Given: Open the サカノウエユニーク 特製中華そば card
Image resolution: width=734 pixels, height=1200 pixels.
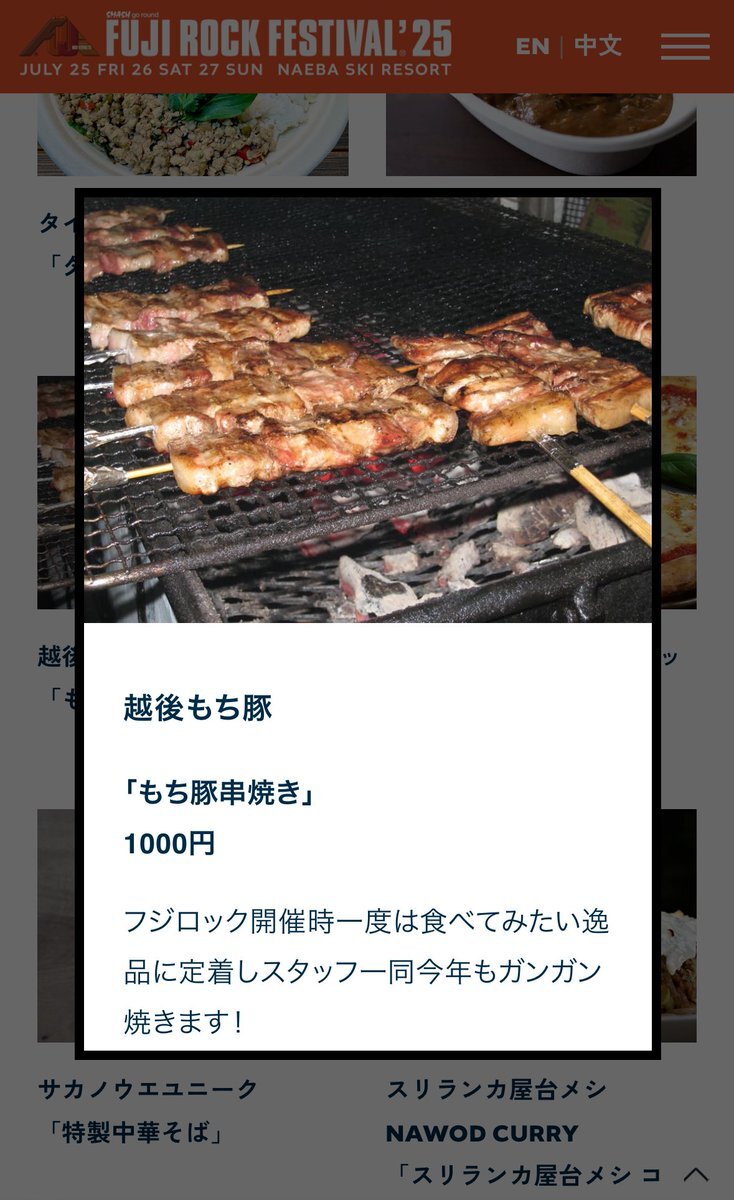Looking at the screenshot, I should [x=148, y=1110].
